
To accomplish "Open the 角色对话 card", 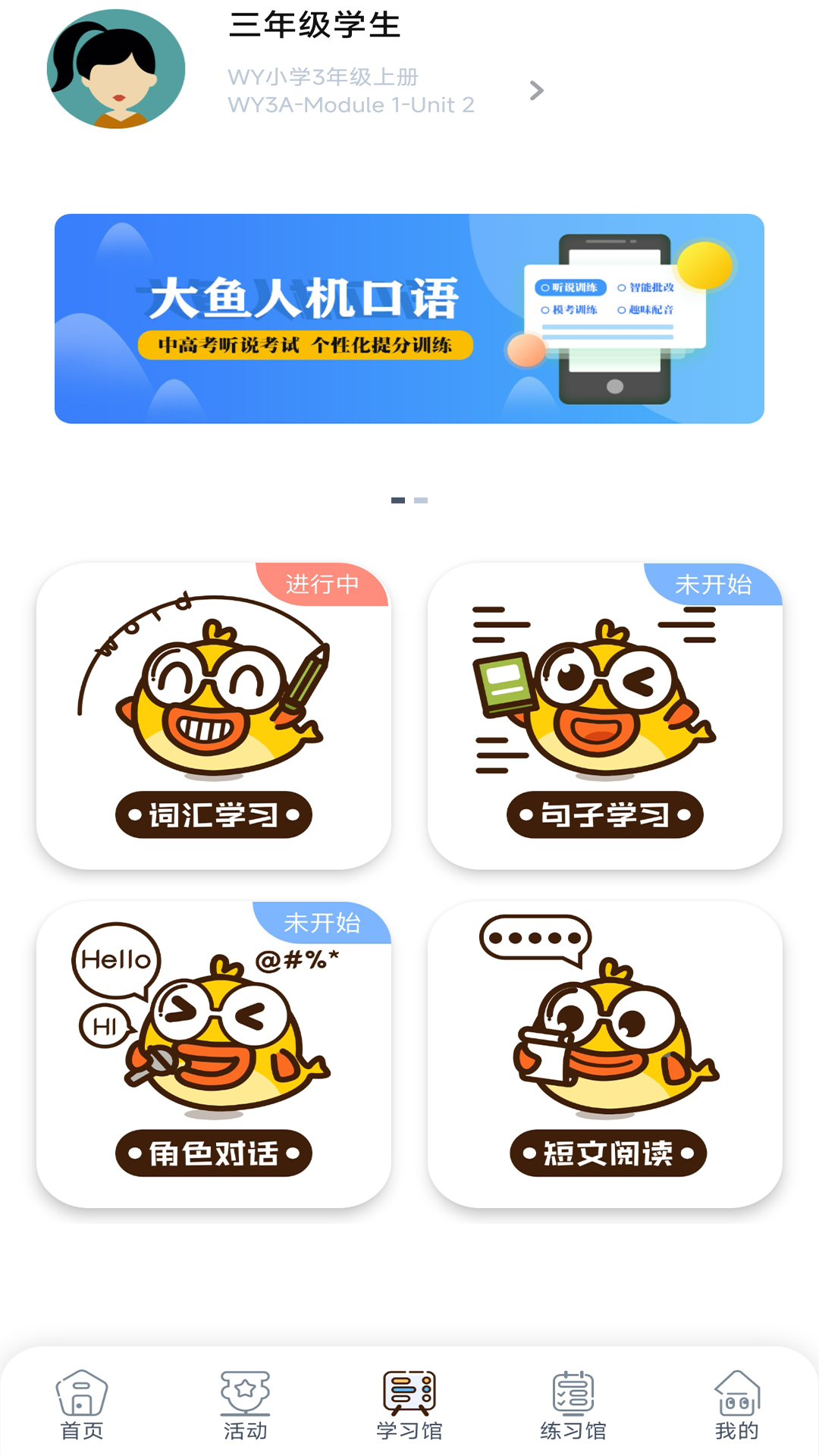I will pyautogui.click(x=214, y=1054).
